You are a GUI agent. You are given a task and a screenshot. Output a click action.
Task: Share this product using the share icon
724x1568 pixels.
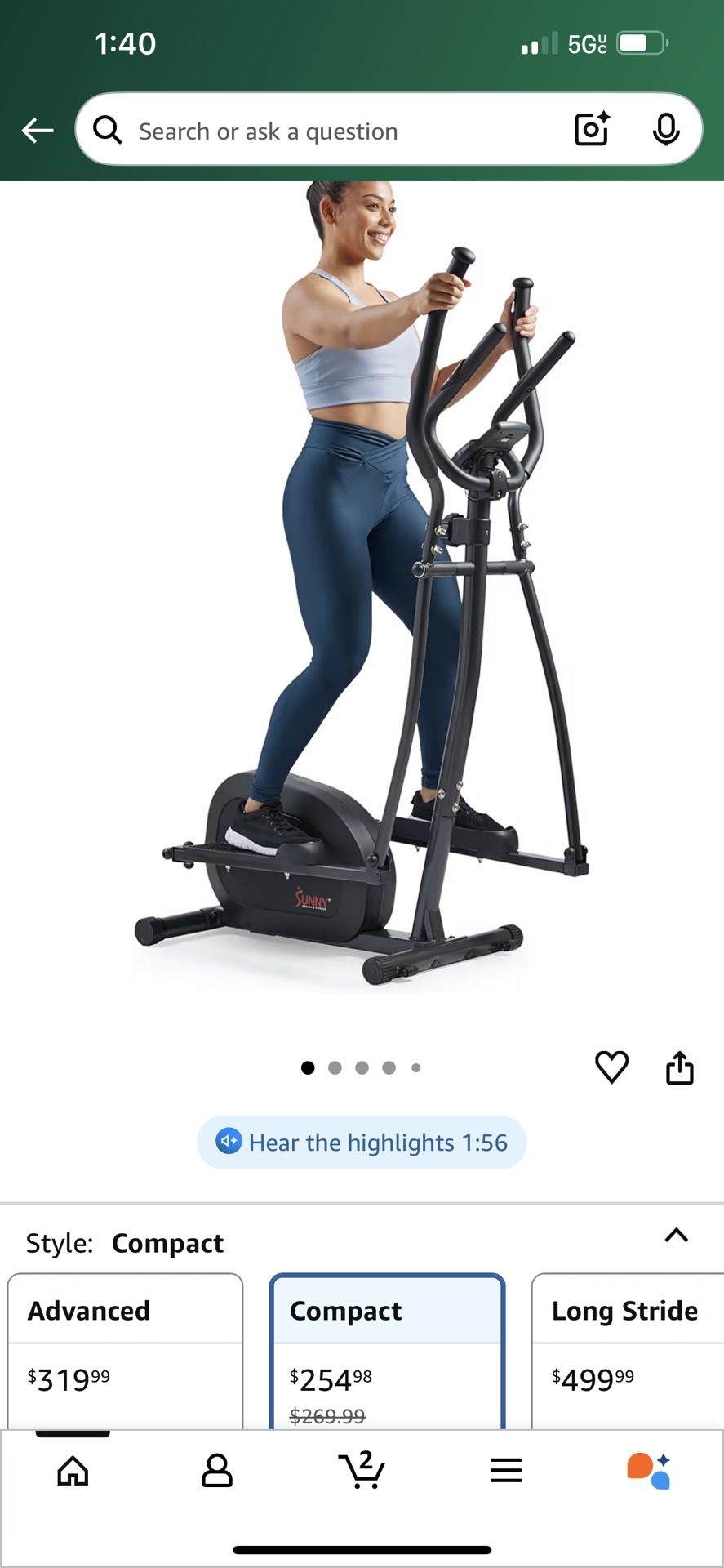coord(679,1067)
